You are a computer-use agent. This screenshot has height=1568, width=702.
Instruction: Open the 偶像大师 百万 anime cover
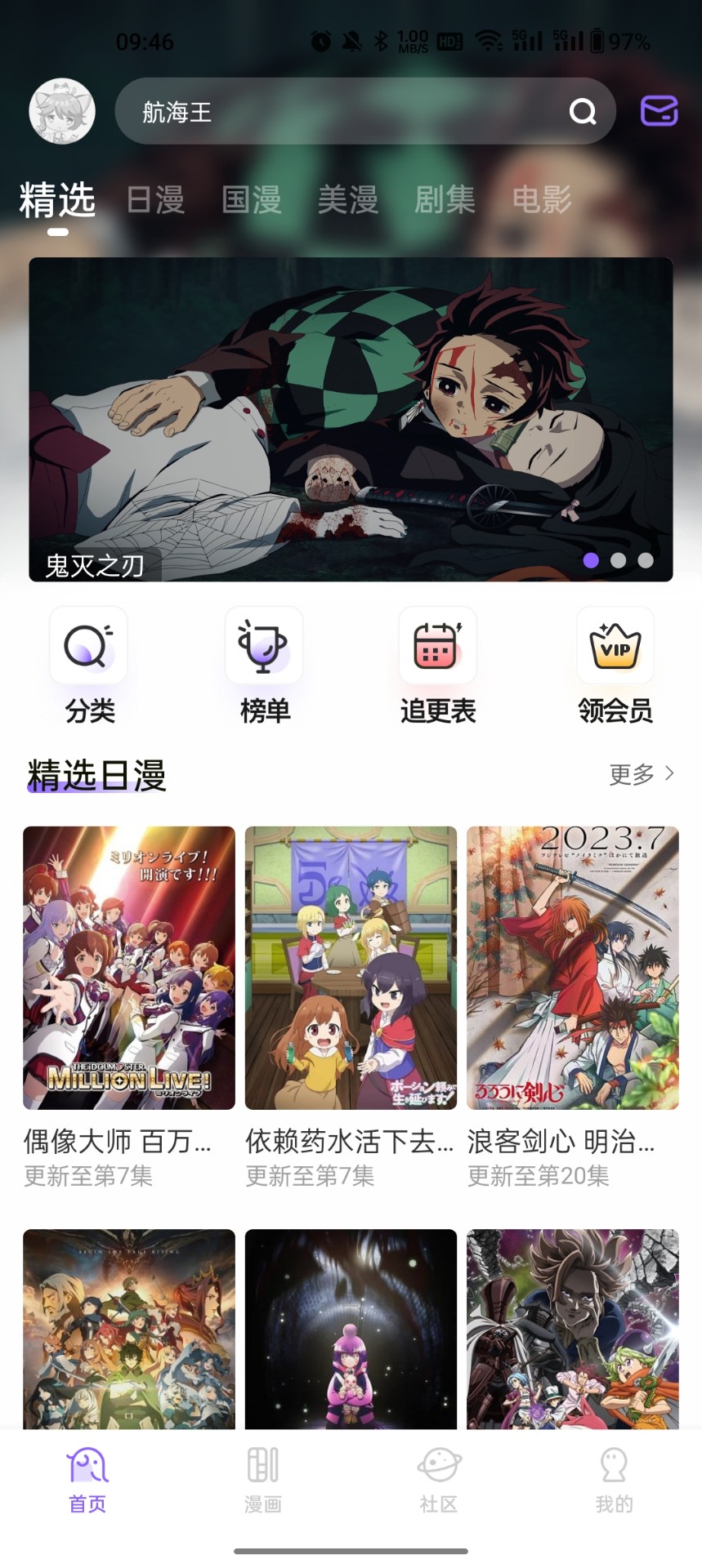[128, 968]
